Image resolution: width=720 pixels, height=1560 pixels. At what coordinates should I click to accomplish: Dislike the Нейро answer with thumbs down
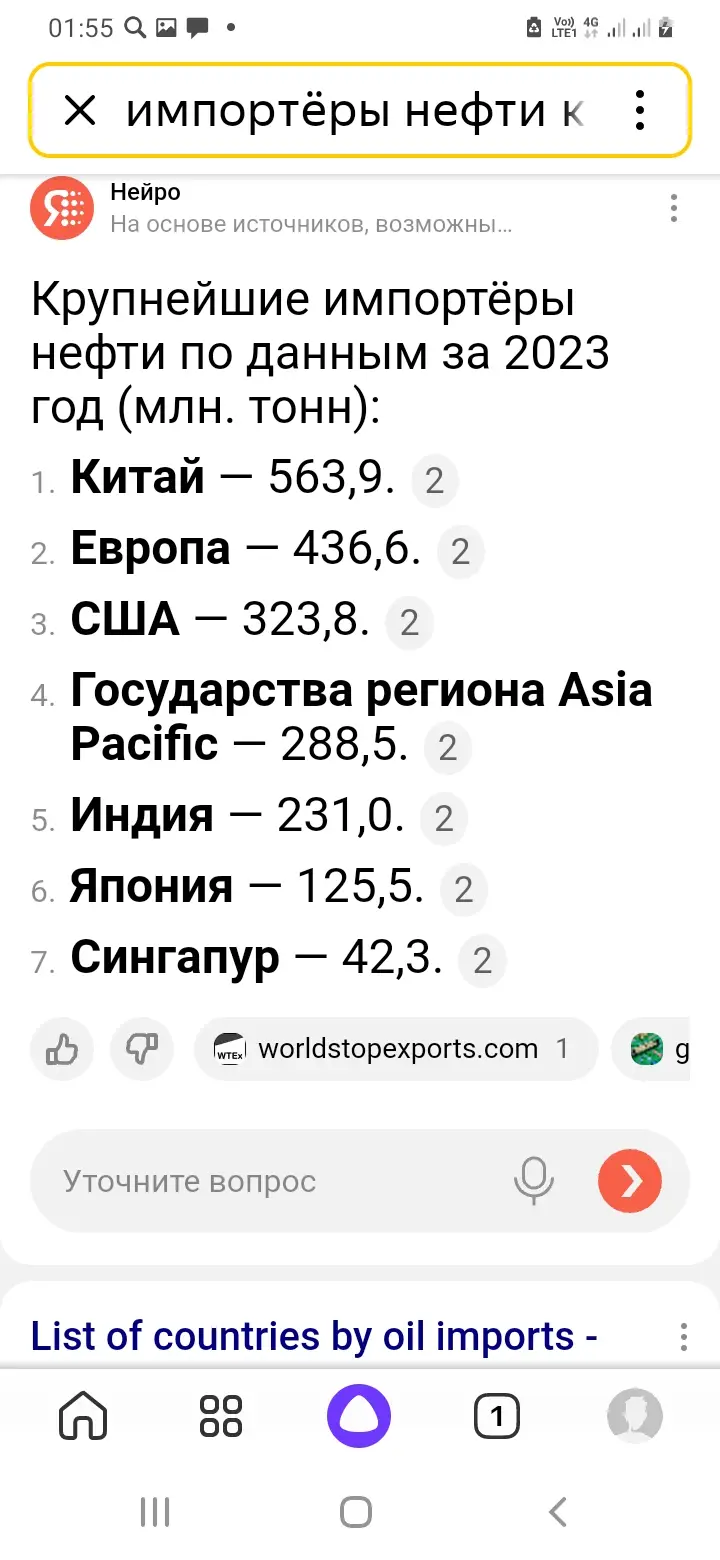[x=142, y=1049]
